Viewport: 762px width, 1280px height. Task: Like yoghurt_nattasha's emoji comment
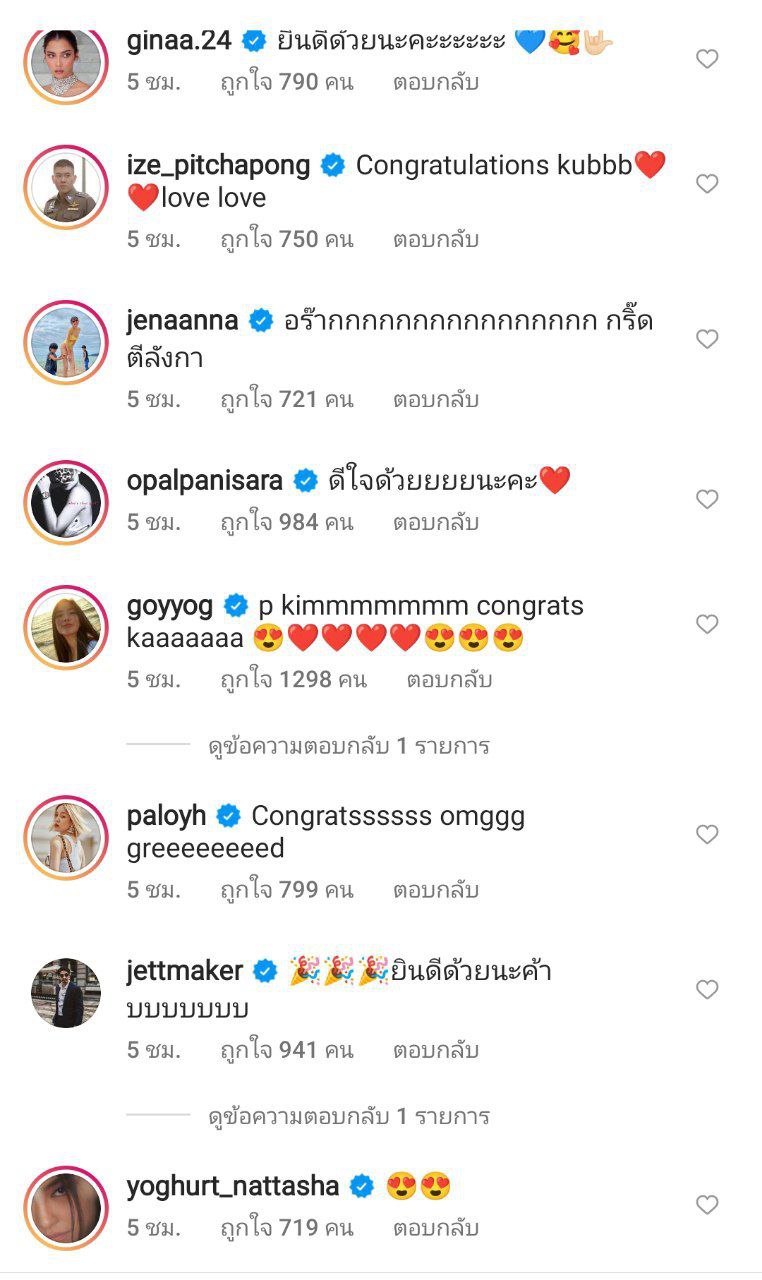(x=707, y=1205)
